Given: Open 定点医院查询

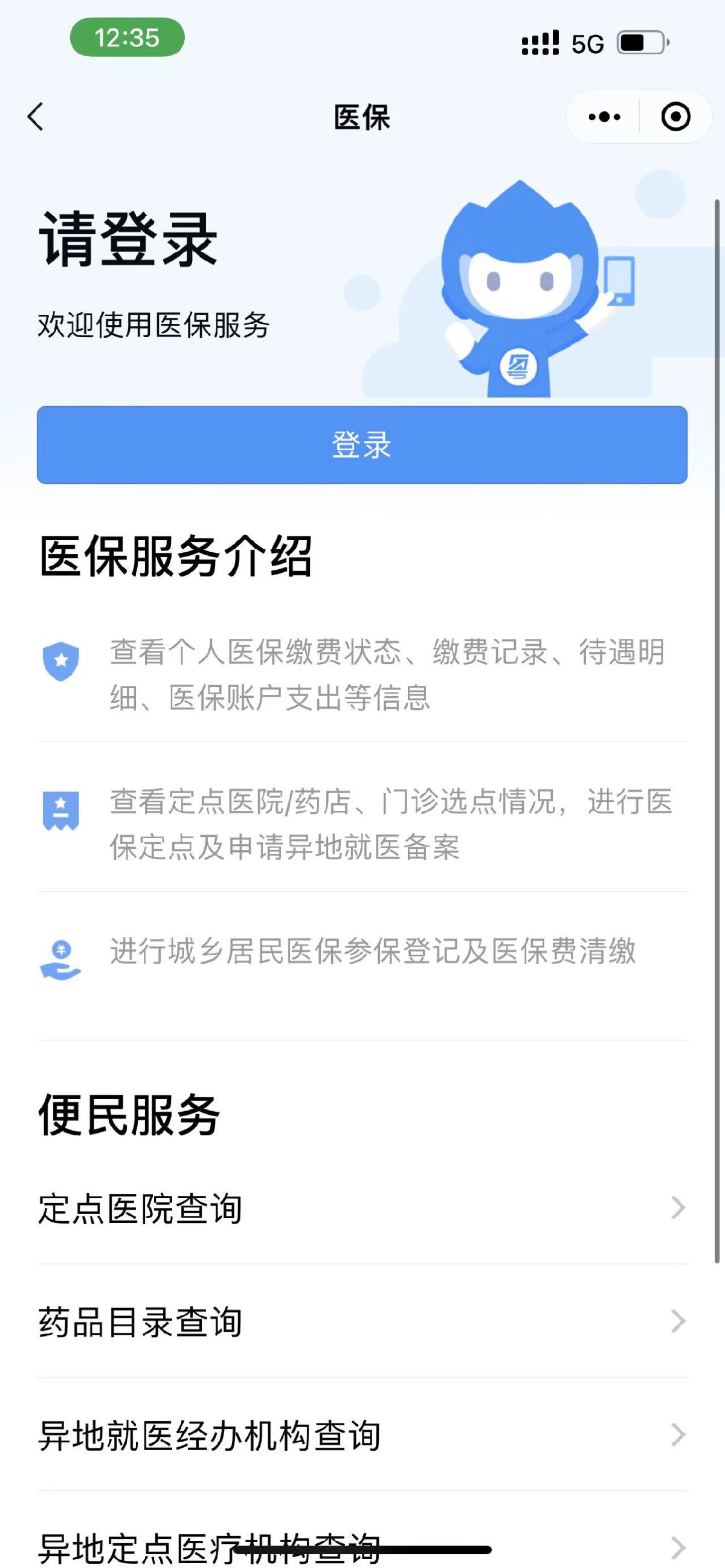Looking at the screenshot, I should tap(361, 1208).
